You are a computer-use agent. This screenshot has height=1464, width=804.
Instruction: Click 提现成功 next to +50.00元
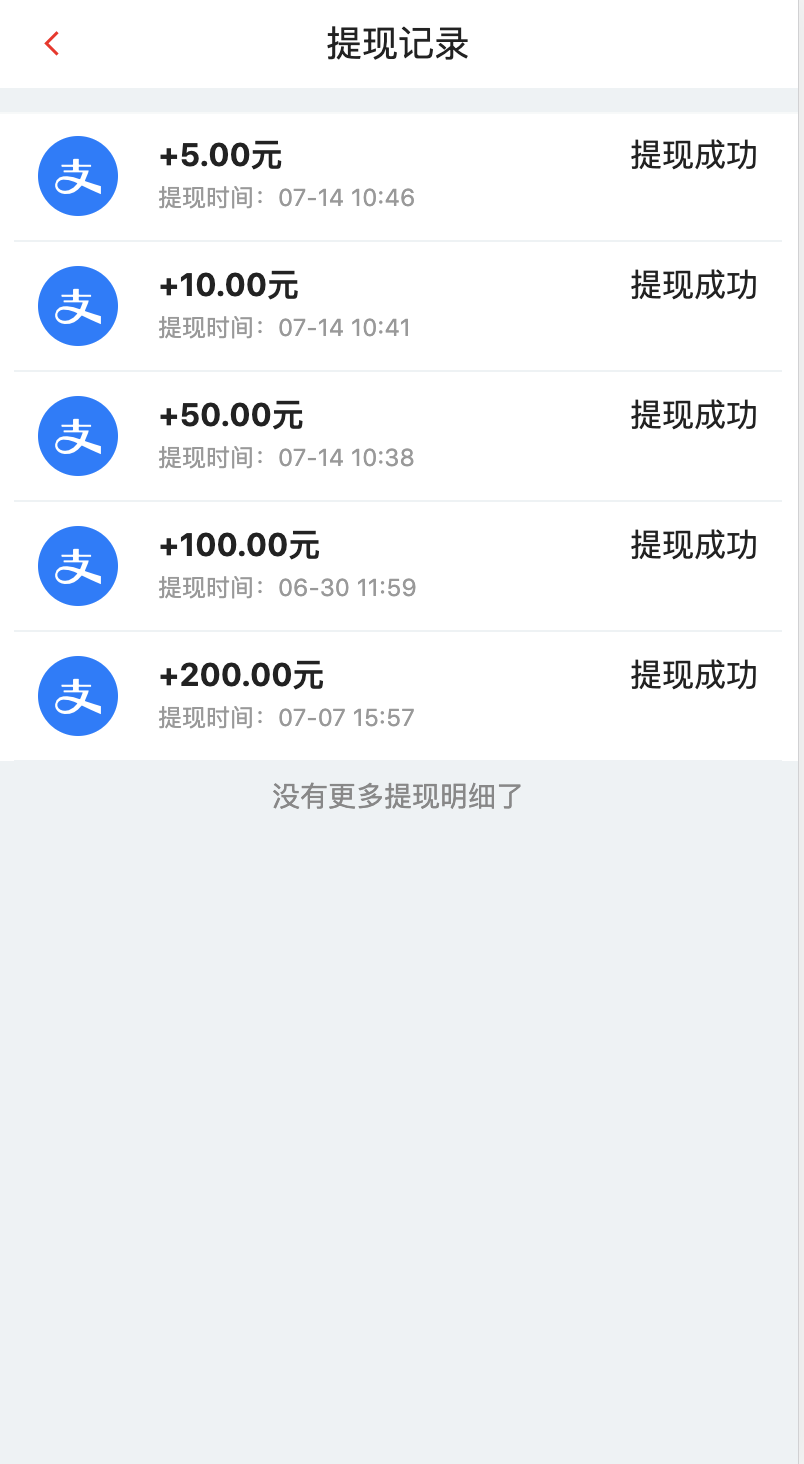point(694,416)
